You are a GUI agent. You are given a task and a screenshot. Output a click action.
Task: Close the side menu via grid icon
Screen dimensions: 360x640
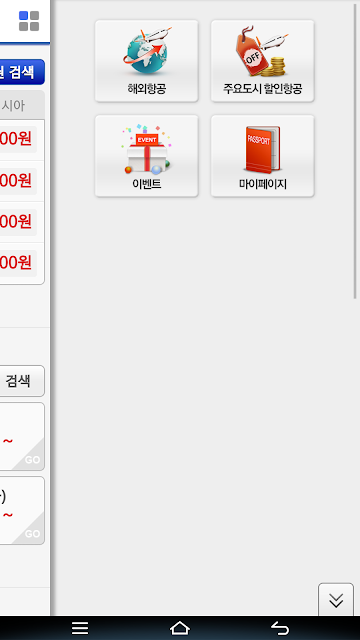coord(29,21)
